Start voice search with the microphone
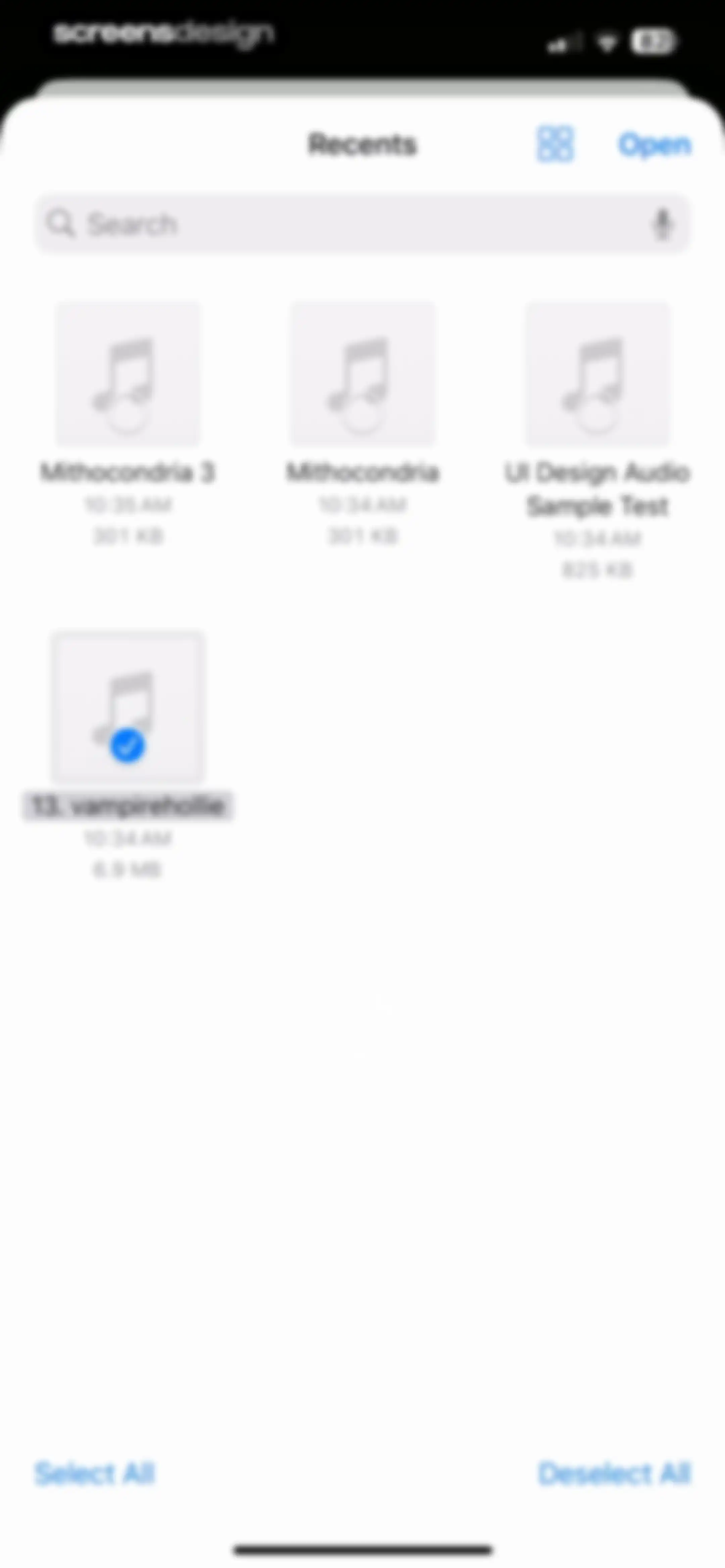725x1568 pixels. [662, 223]
